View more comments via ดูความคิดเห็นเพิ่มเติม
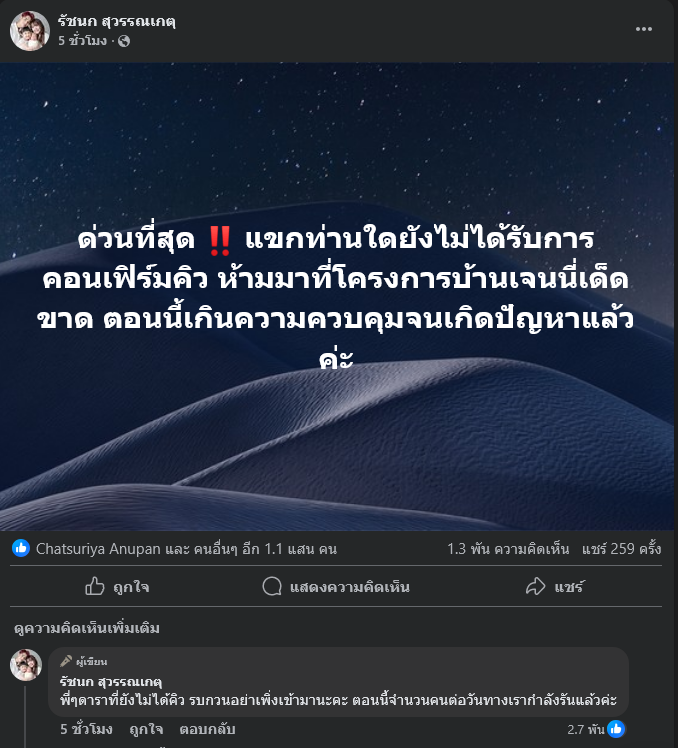Screen dimensions: 678x748 pyautogui.click(x=87, y=628)
